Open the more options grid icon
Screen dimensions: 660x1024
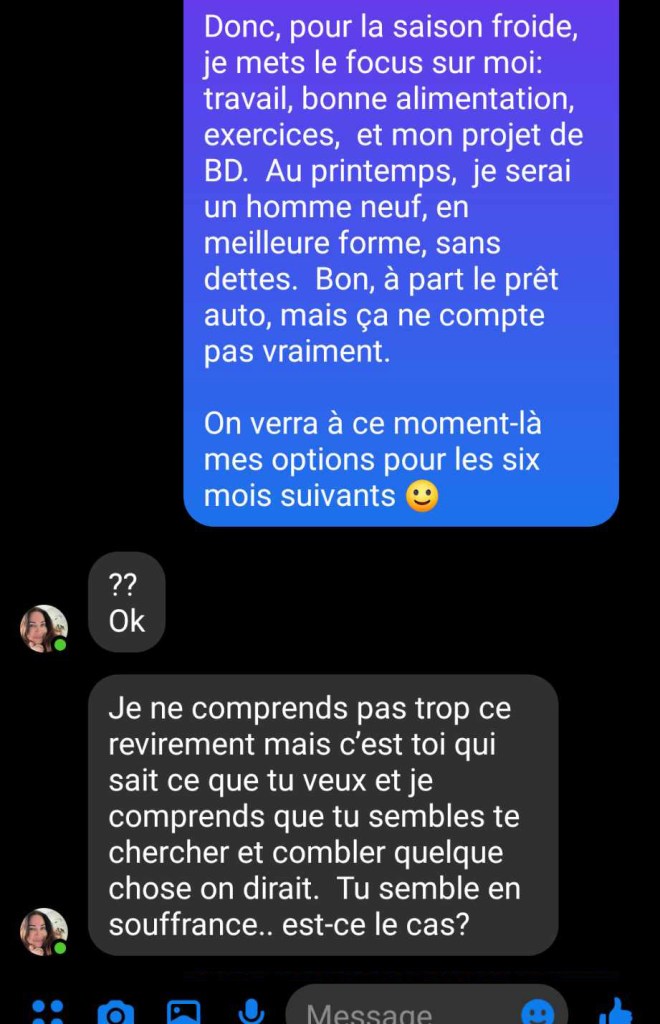click(x=47, y=1012)
